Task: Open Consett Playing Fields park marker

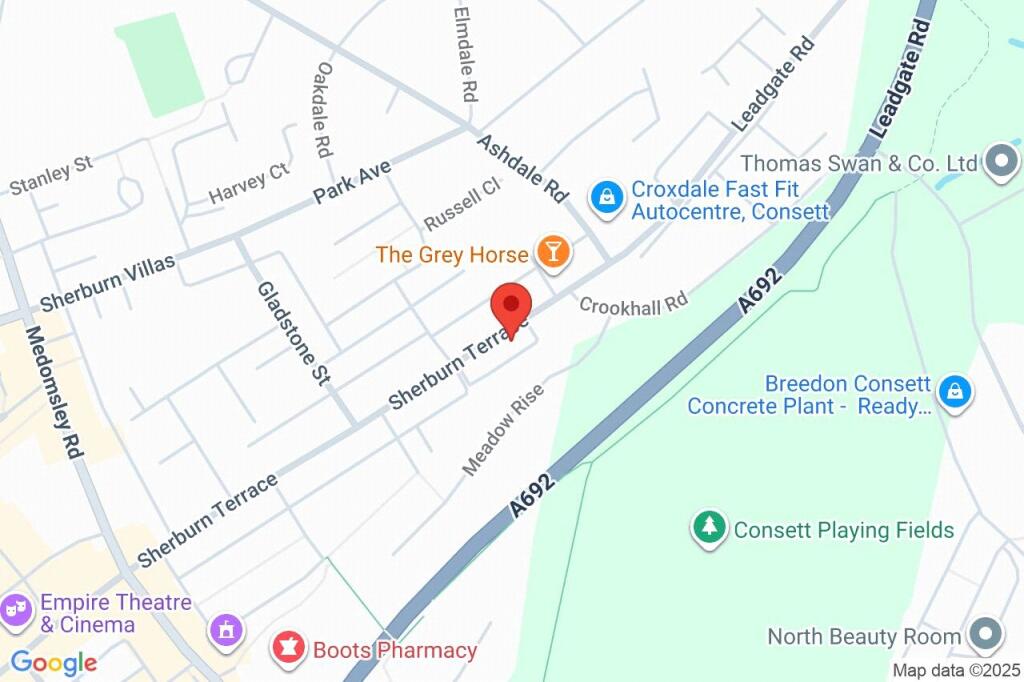Action: point(709,528)
